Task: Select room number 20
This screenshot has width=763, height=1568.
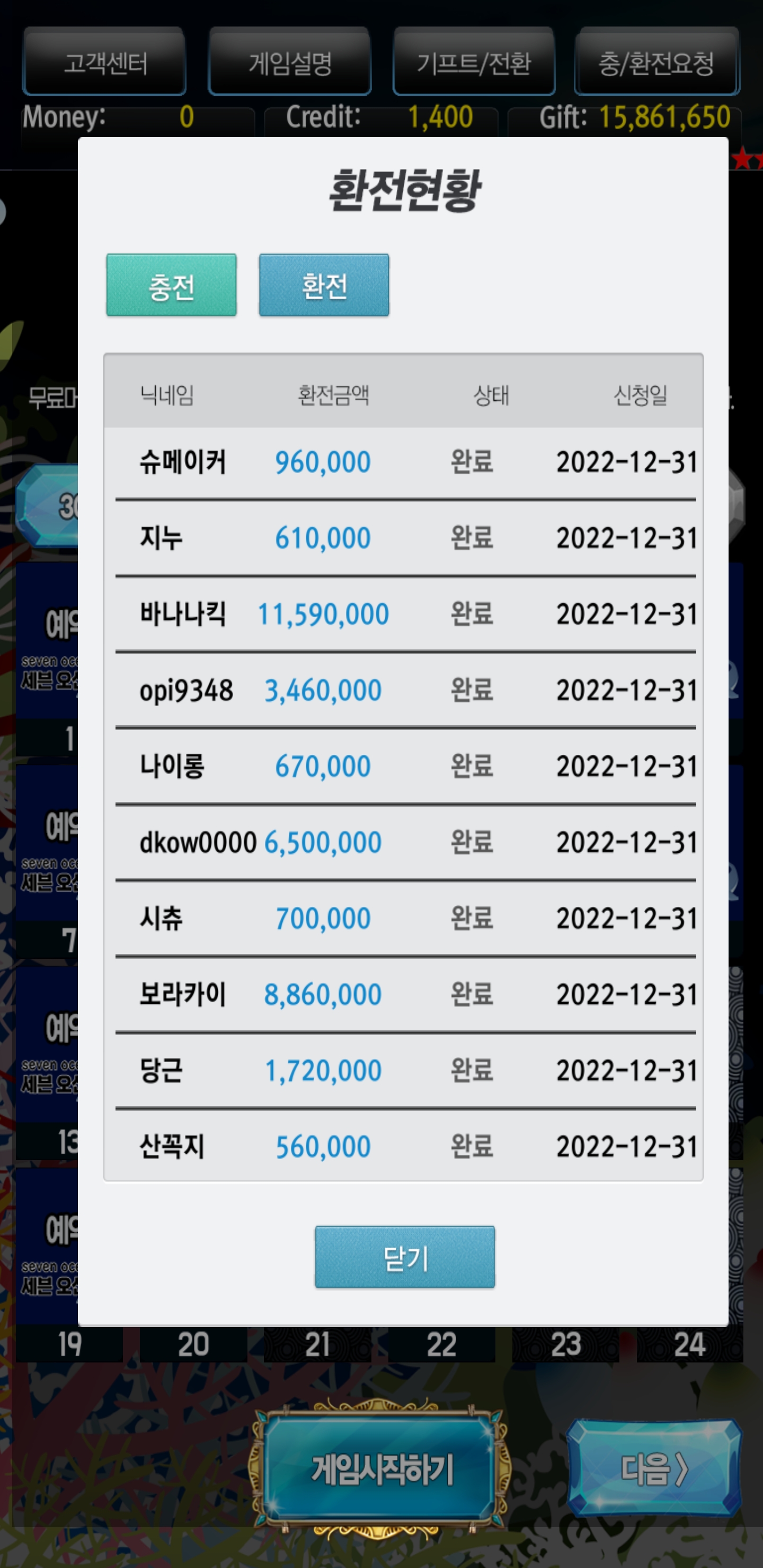Action: click(193, 1344)
